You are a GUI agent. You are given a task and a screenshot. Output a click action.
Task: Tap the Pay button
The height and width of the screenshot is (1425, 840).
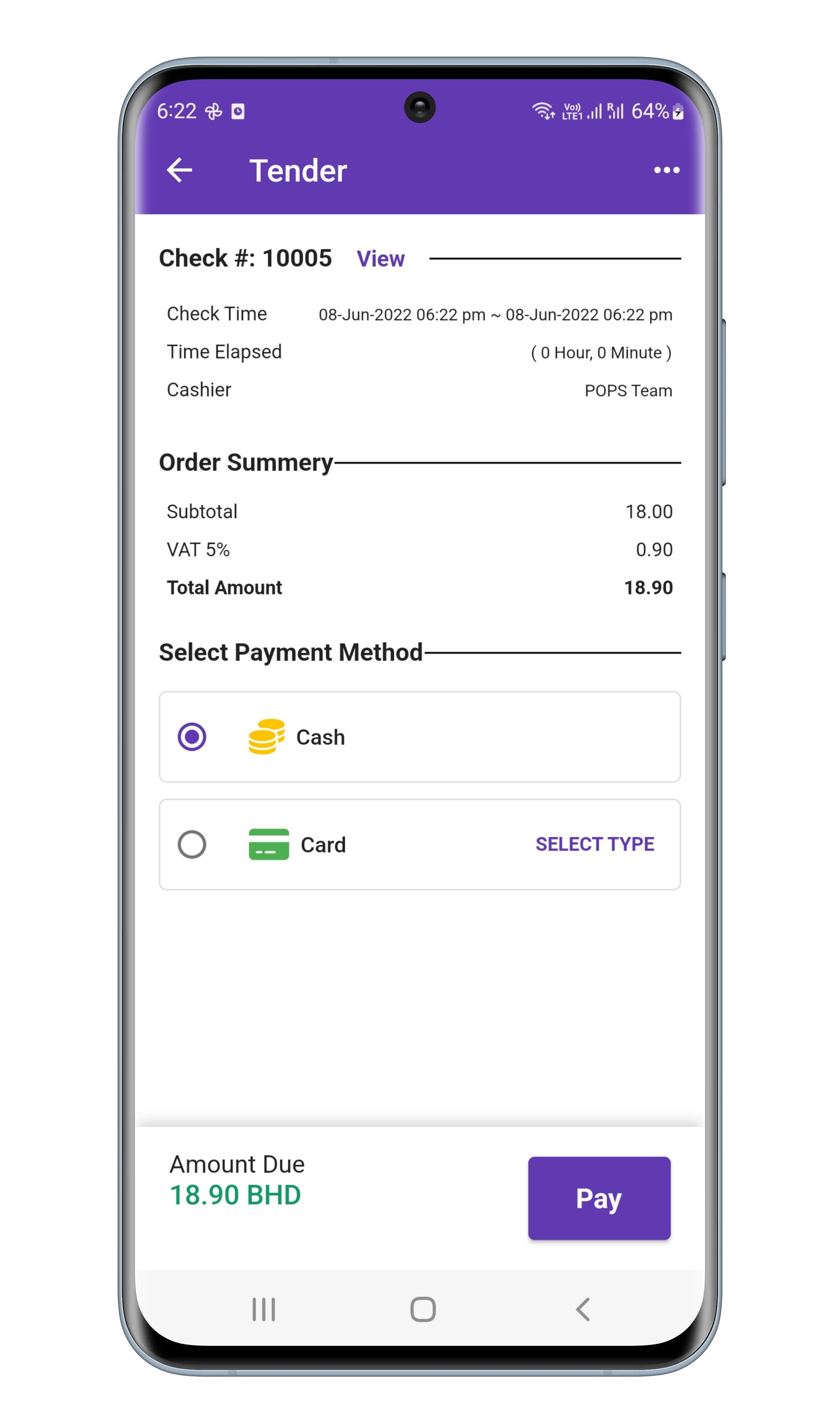coord(599,1198)
